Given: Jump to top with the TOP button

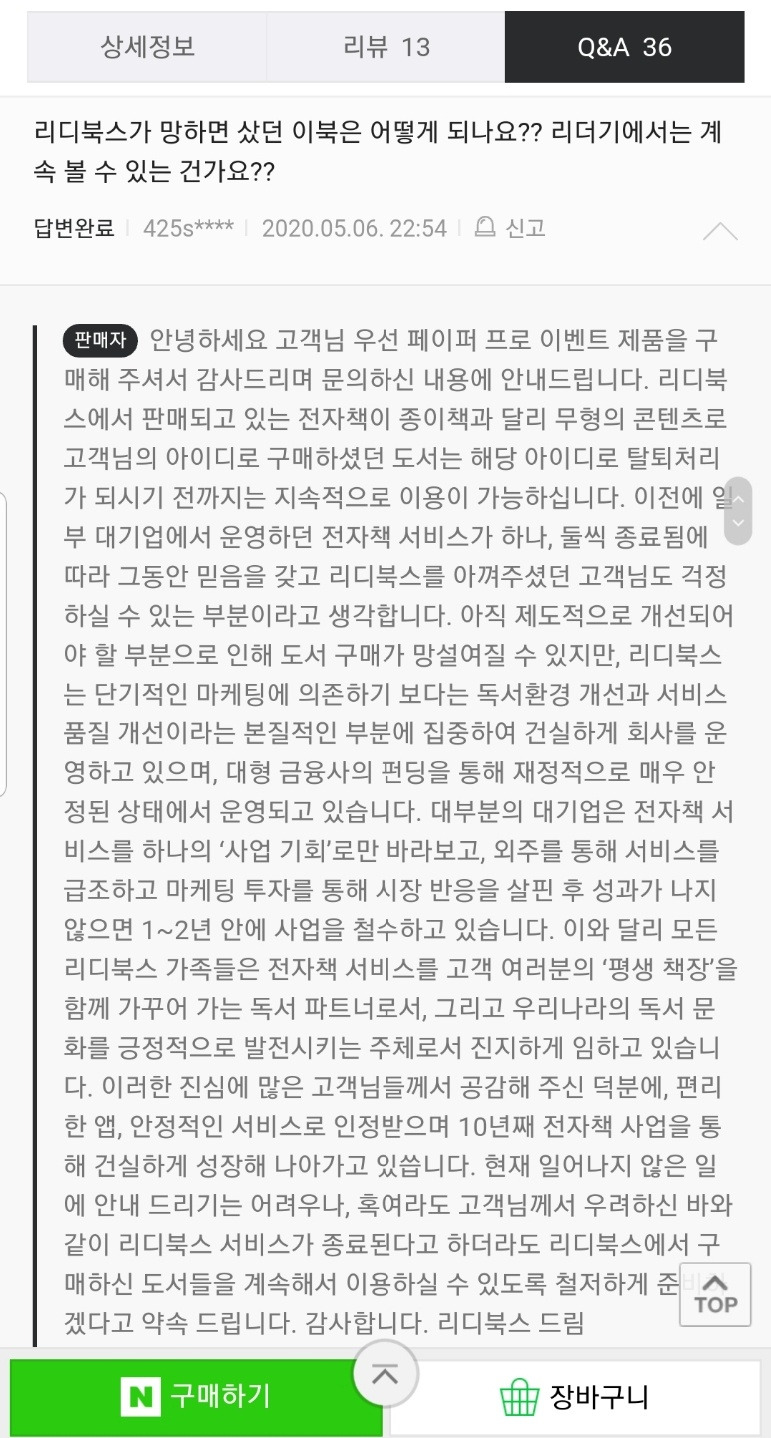Looking at the screenshot, I should coord(715,1295).
